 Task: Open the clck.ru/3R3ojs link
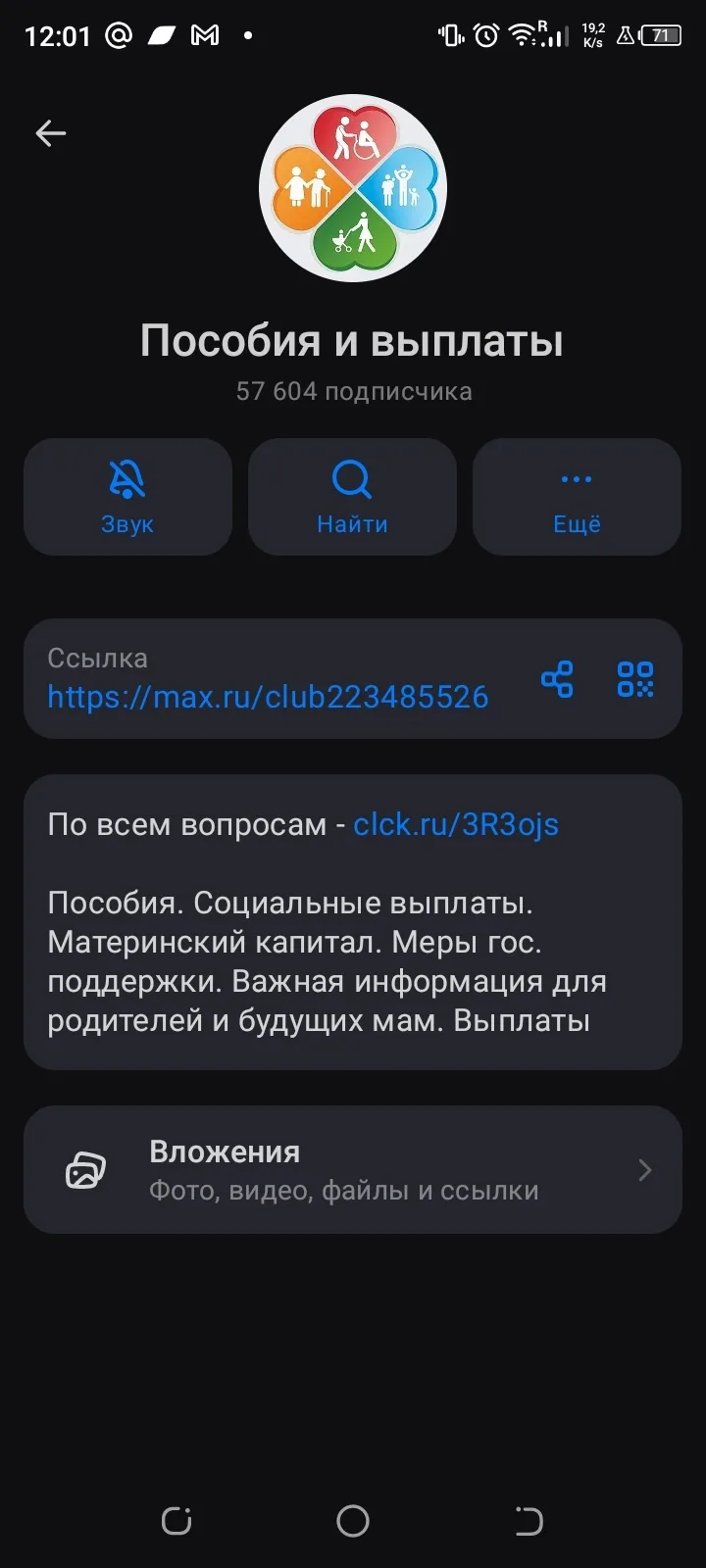[456, 824]
